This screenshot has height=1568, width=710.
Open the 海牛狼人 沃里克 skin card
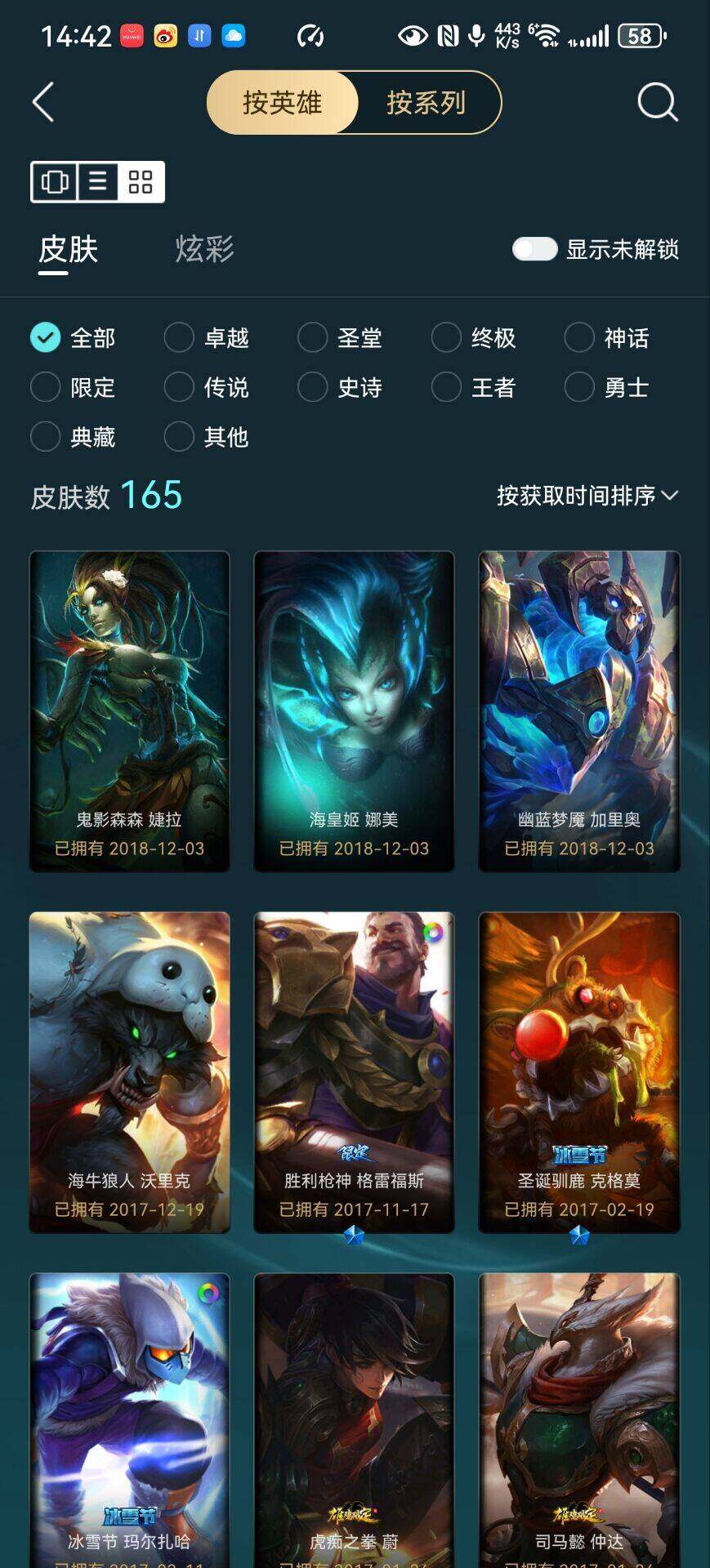pos(129,1072)
